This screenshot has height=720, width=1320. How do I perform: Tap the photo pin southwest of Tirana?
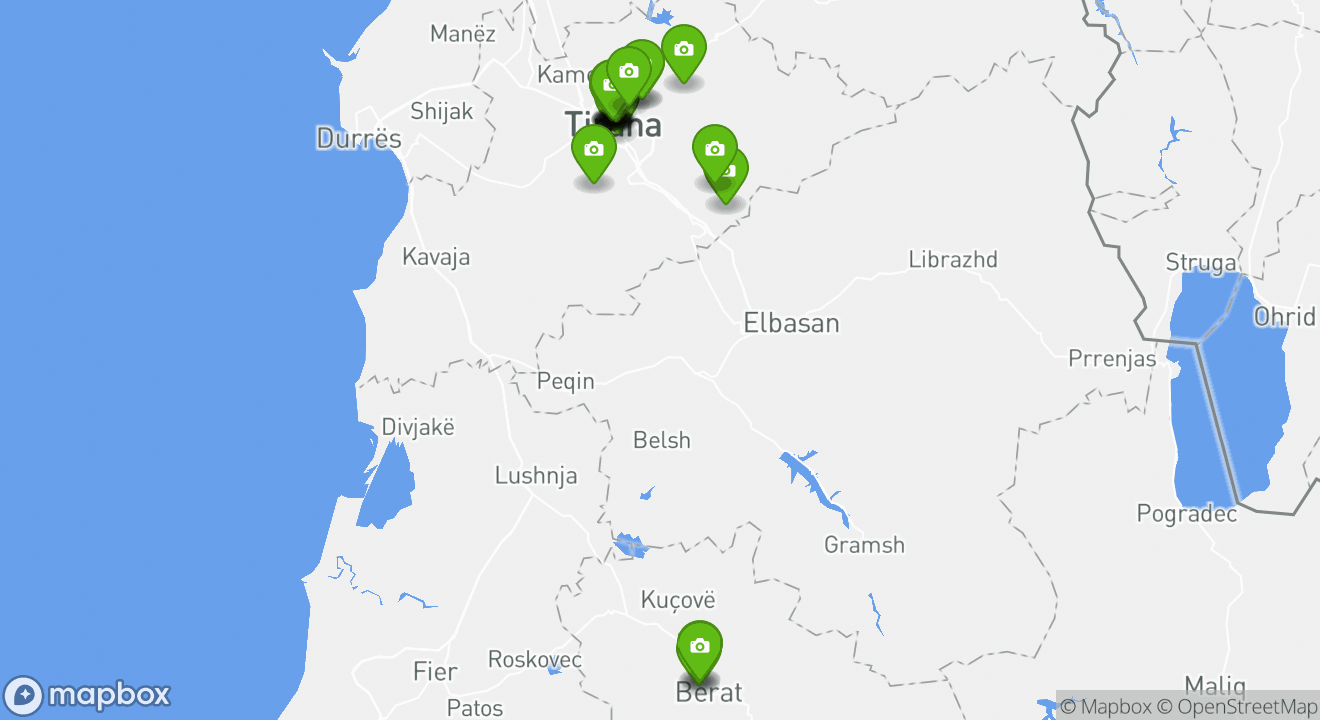[x=593, y=150]
